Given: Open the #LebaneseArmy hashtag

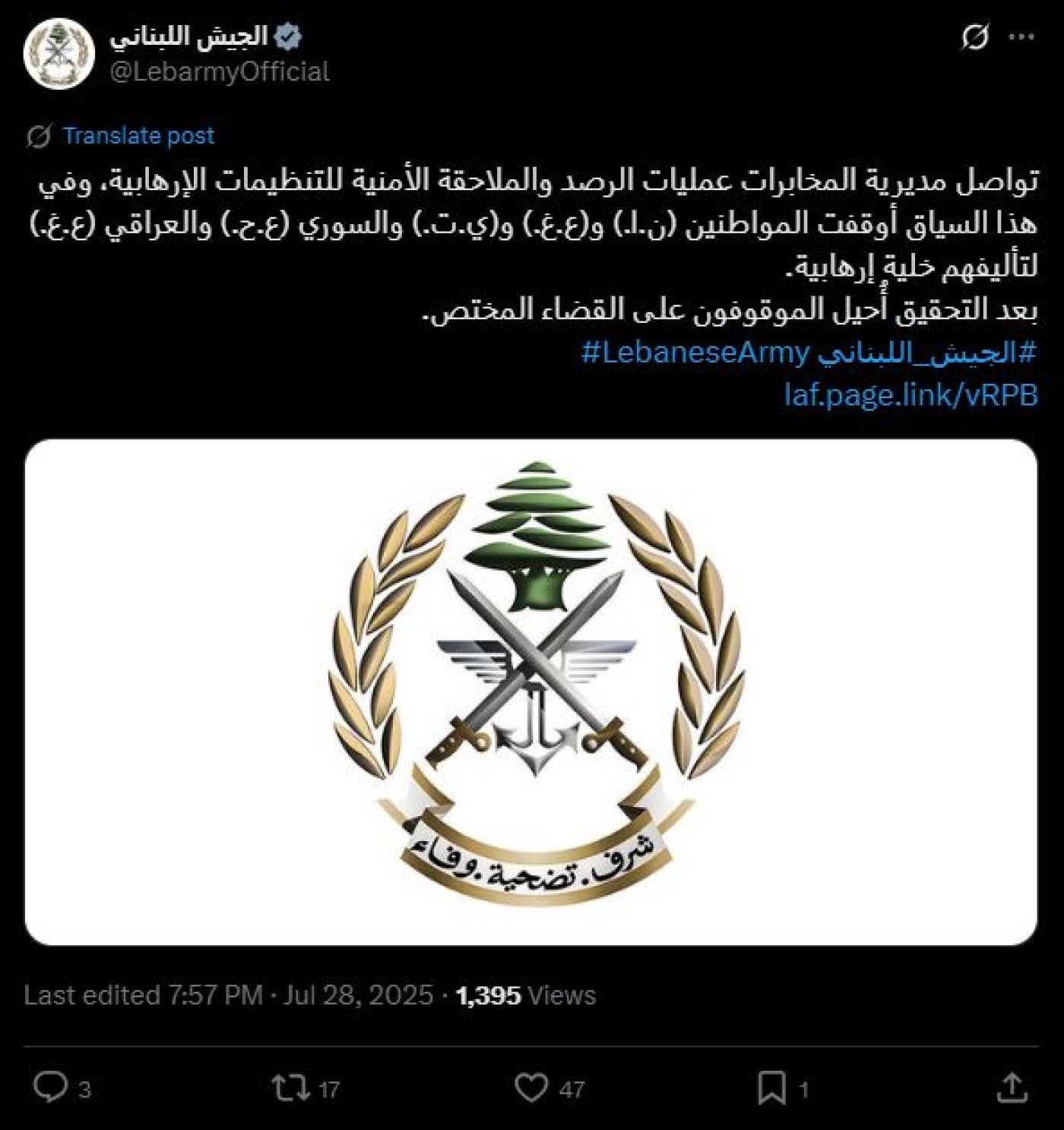Looking at the screenshot, I should (x=695, y=353).
